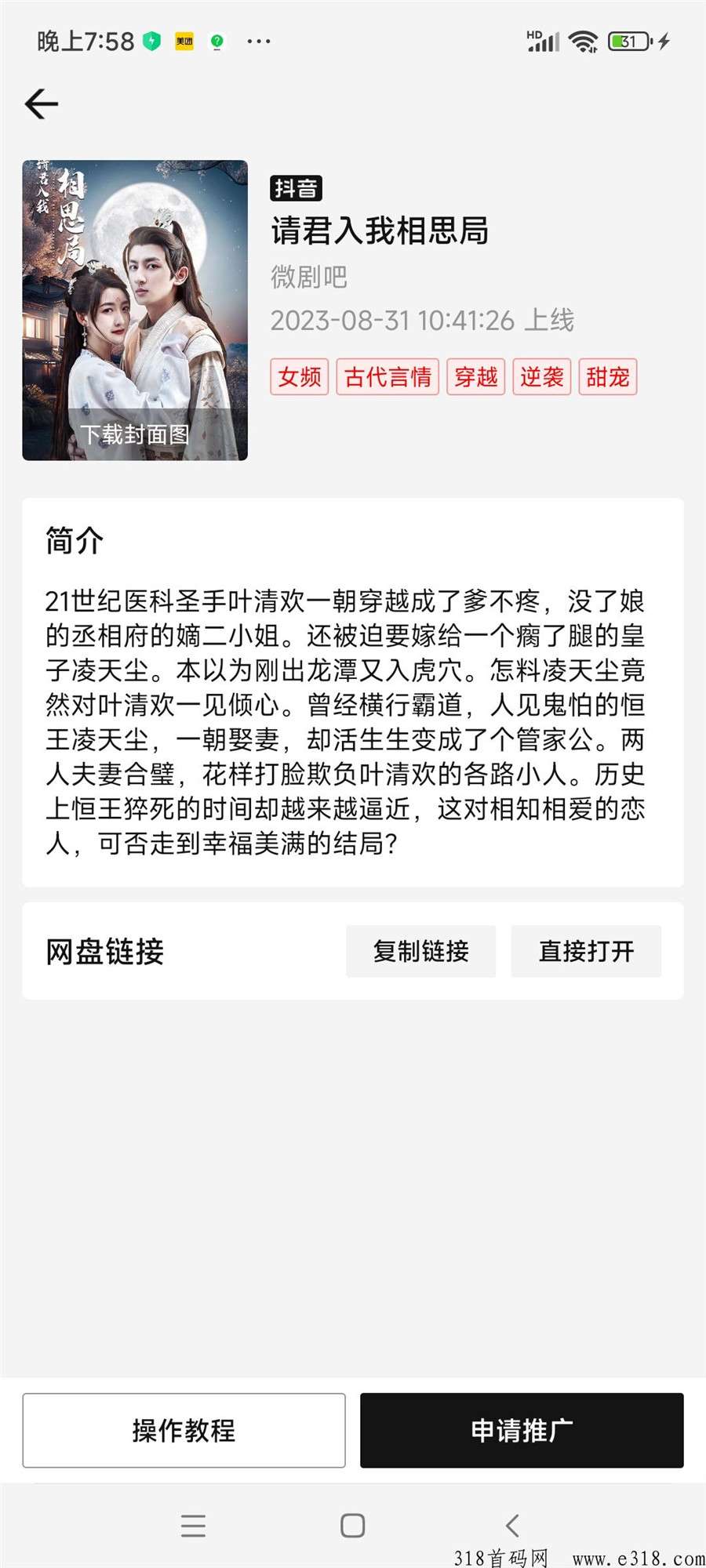Go back using the top arrow

(x=42, y=103)
